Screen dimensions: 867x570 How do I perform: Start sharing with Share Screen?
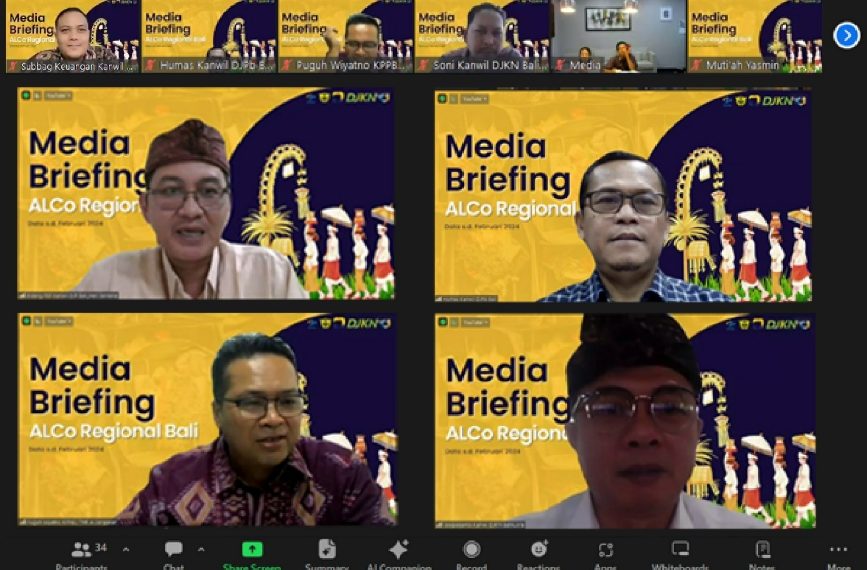(251, 551)
